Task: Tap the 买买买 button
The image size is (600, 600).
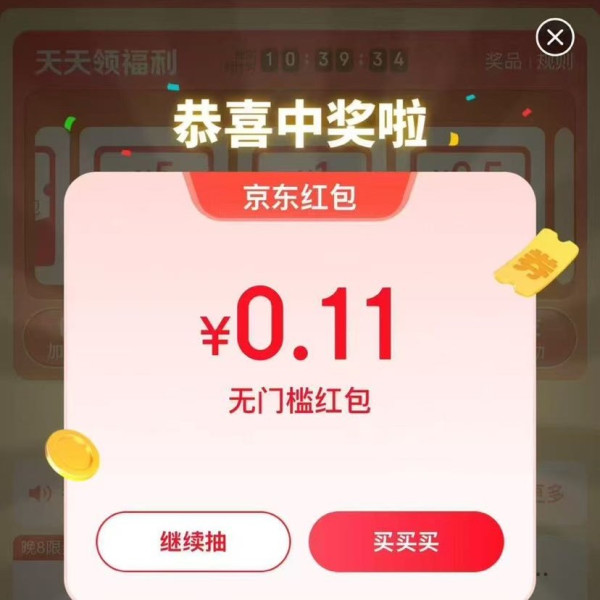Action: 406,542
